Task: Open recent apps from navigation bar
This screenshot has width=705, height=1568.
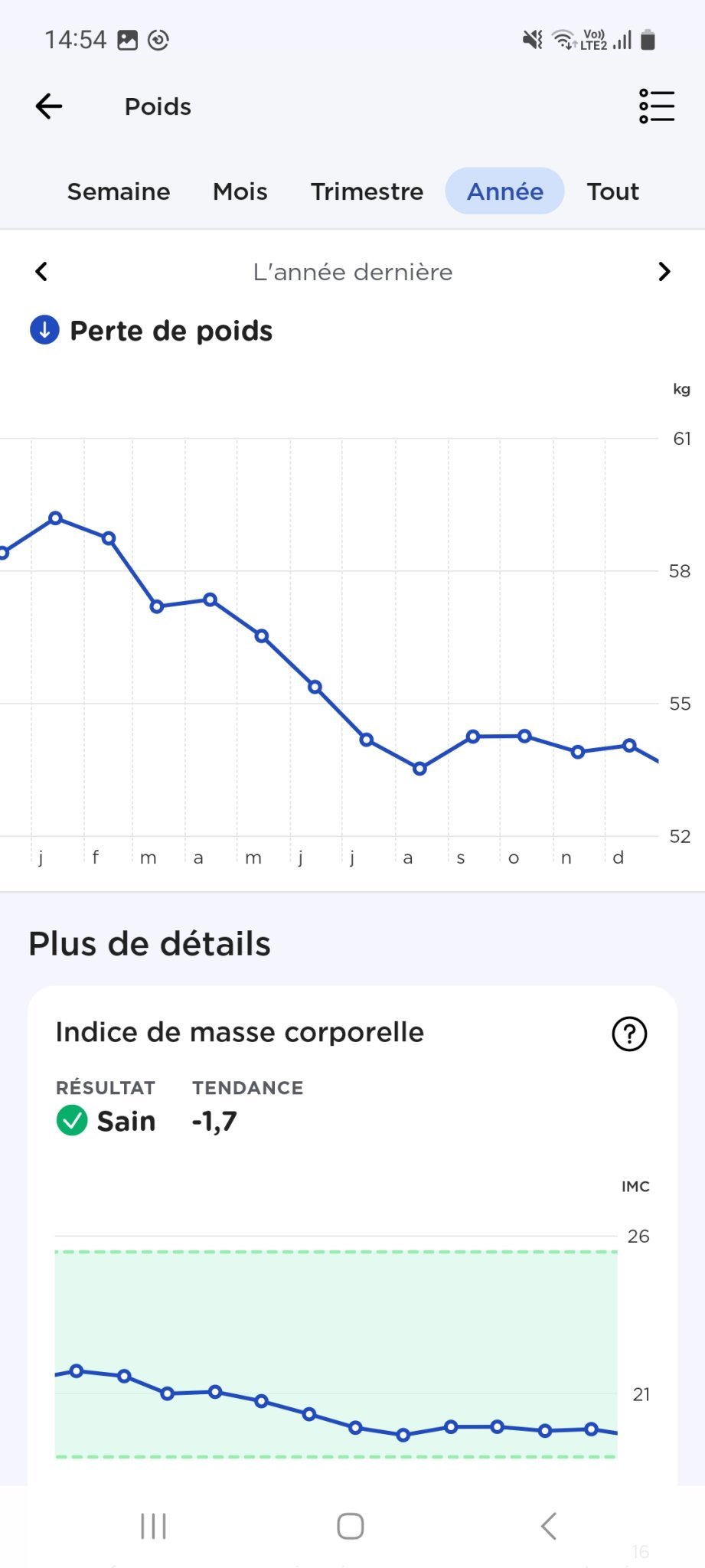Action: pos(153,1526)
